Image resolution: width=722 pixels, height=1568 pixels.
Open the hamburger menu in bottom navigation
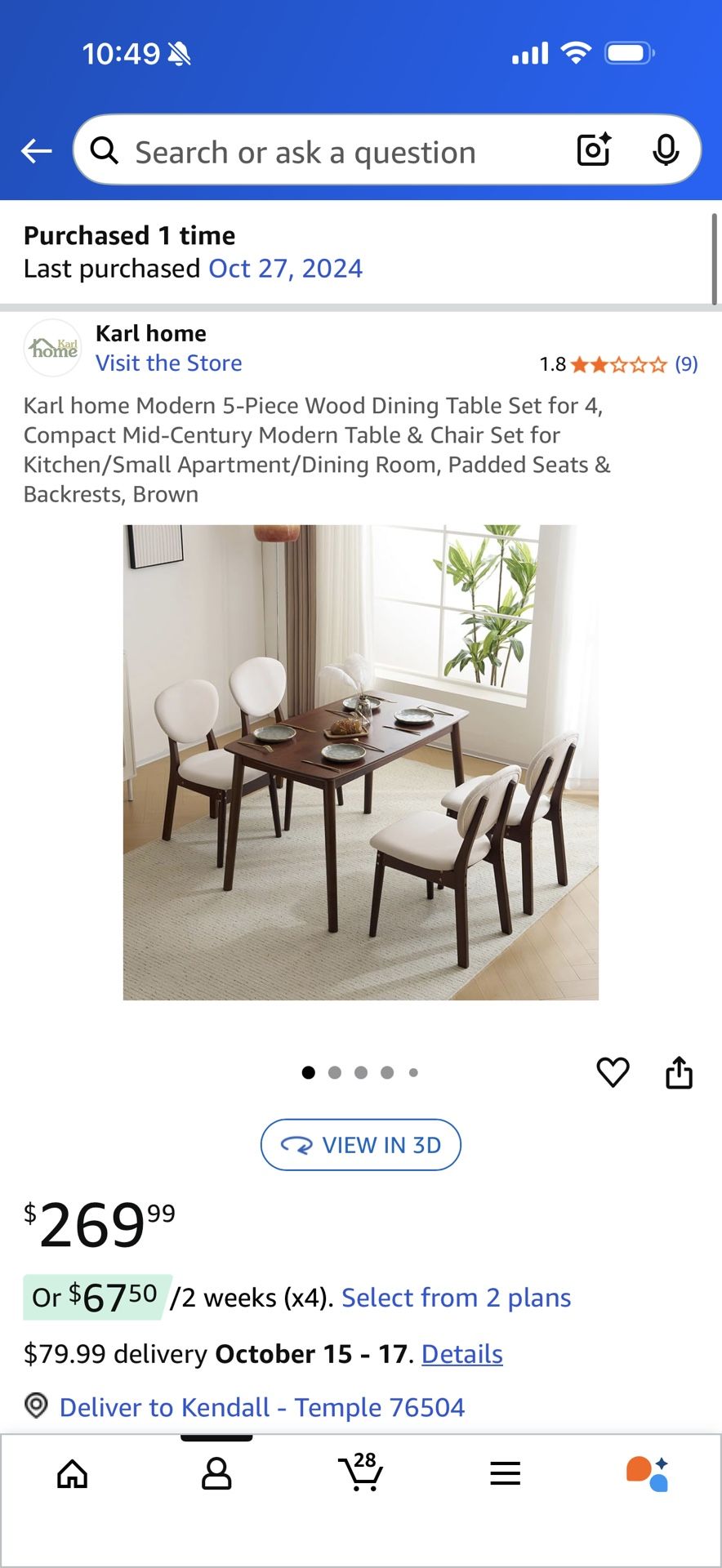pyautogui.click(x=505, y=1473)
